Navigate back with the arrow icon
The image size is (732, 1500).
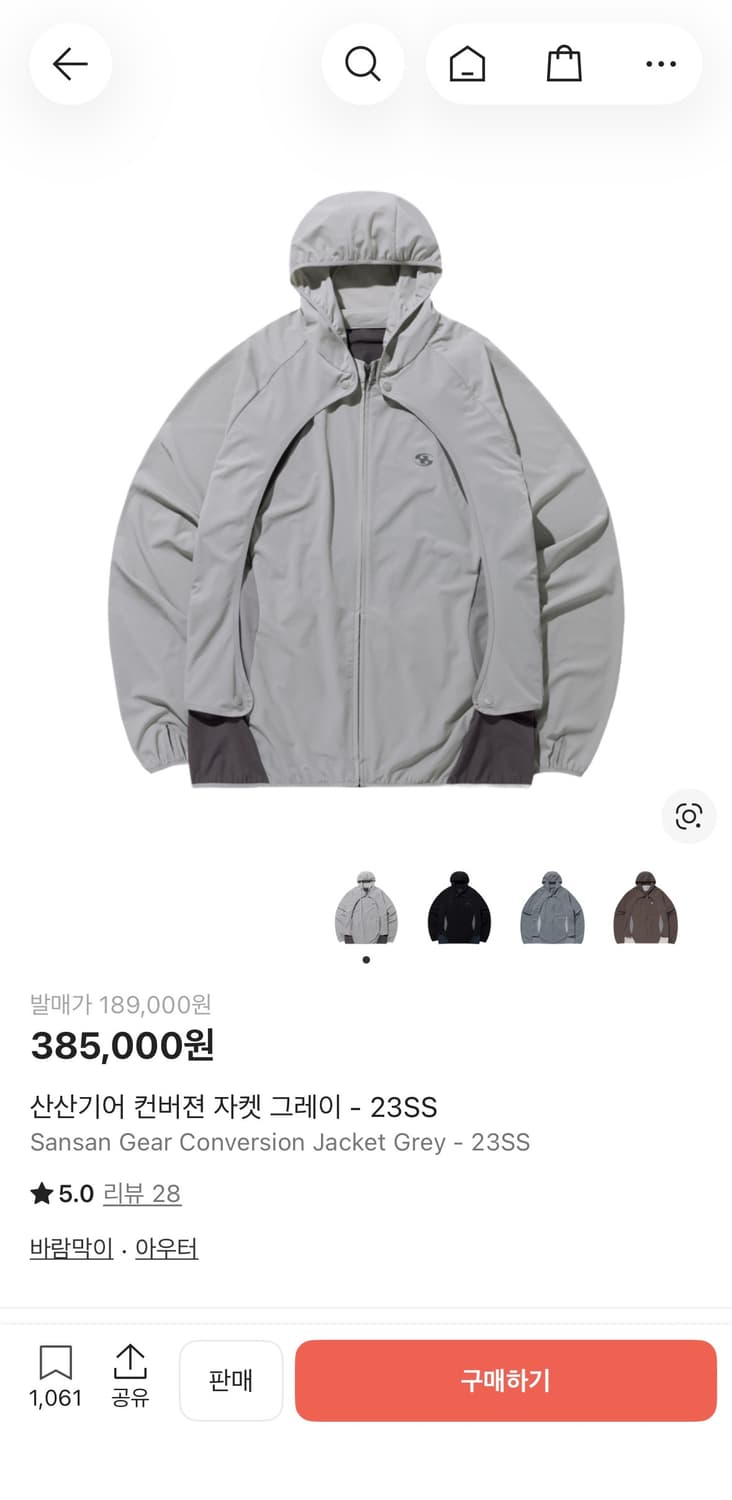[70, 63]
